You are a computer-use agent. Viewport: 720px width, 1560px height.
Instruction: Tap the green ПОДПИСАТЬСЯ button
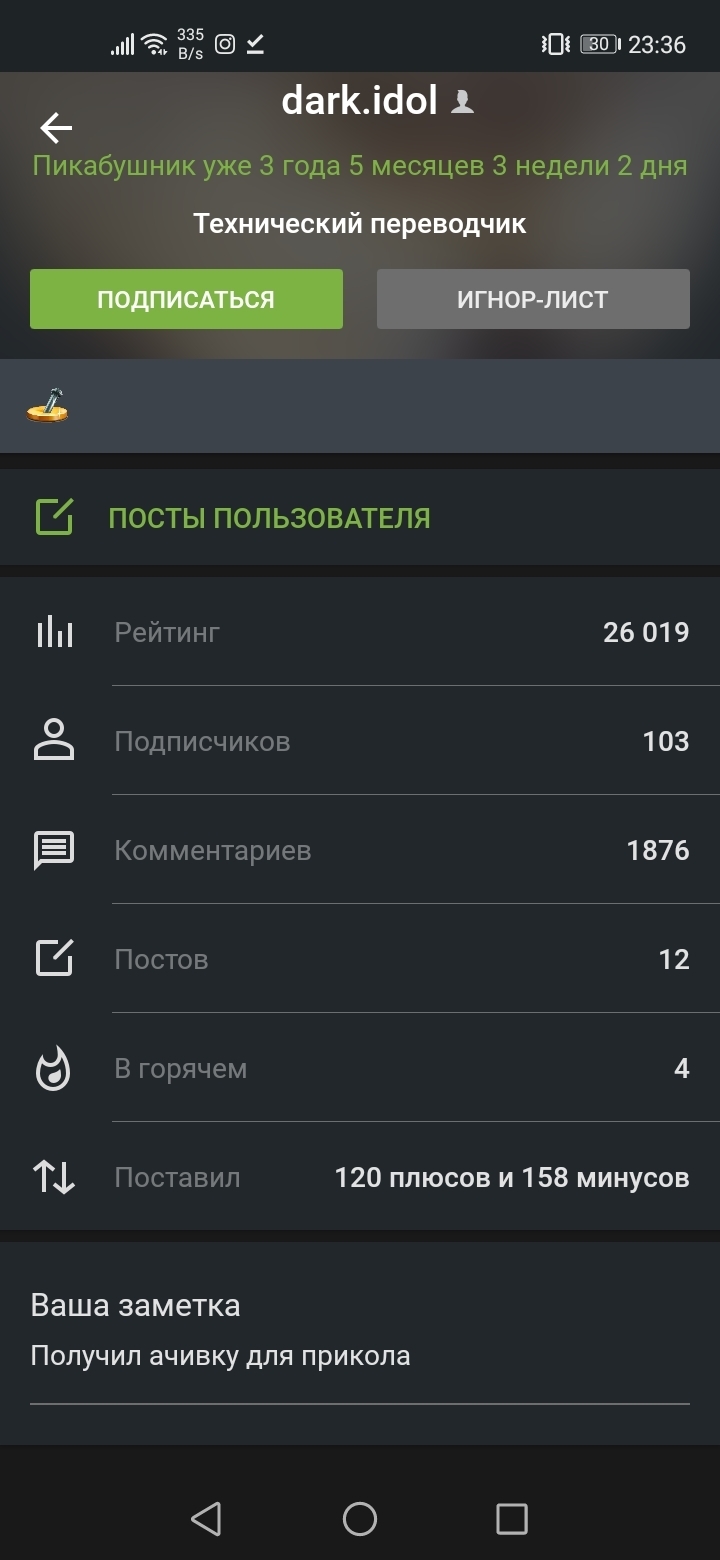[x=186, y=299]
